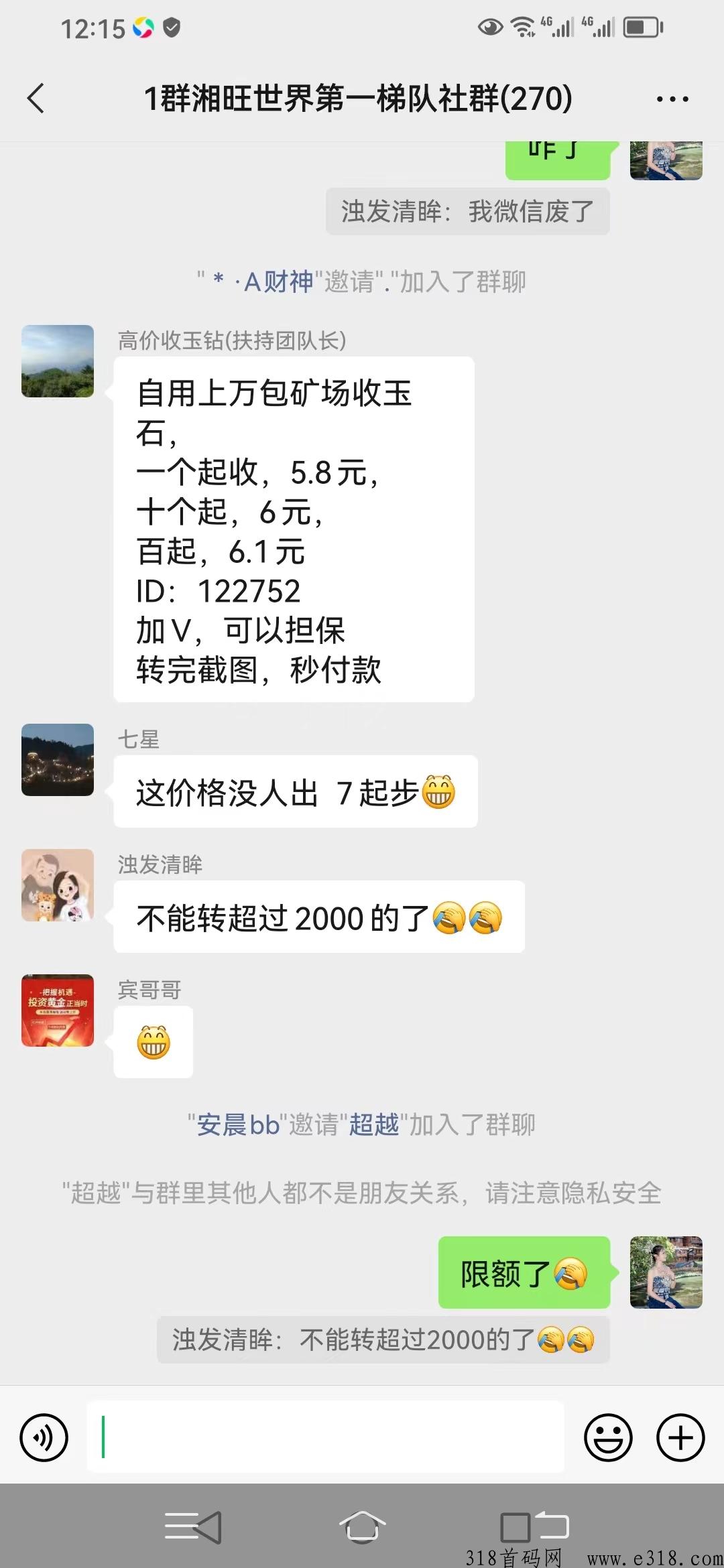Focus the message text field
Viewport: 724px width, 1568px height.
(325, 1437)
